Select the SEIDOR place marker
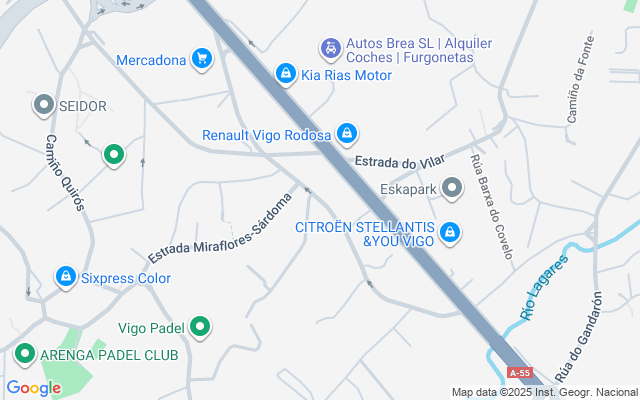The width and height of the screenshot is (640, 400). click(x=43, y=104)
